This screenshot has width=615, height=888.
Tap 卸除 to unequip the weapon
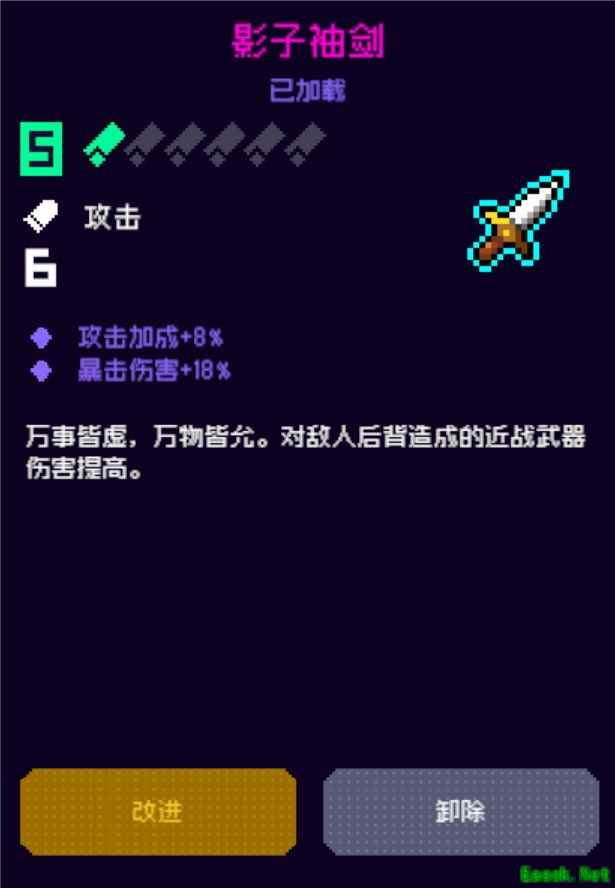pos(460,811)
